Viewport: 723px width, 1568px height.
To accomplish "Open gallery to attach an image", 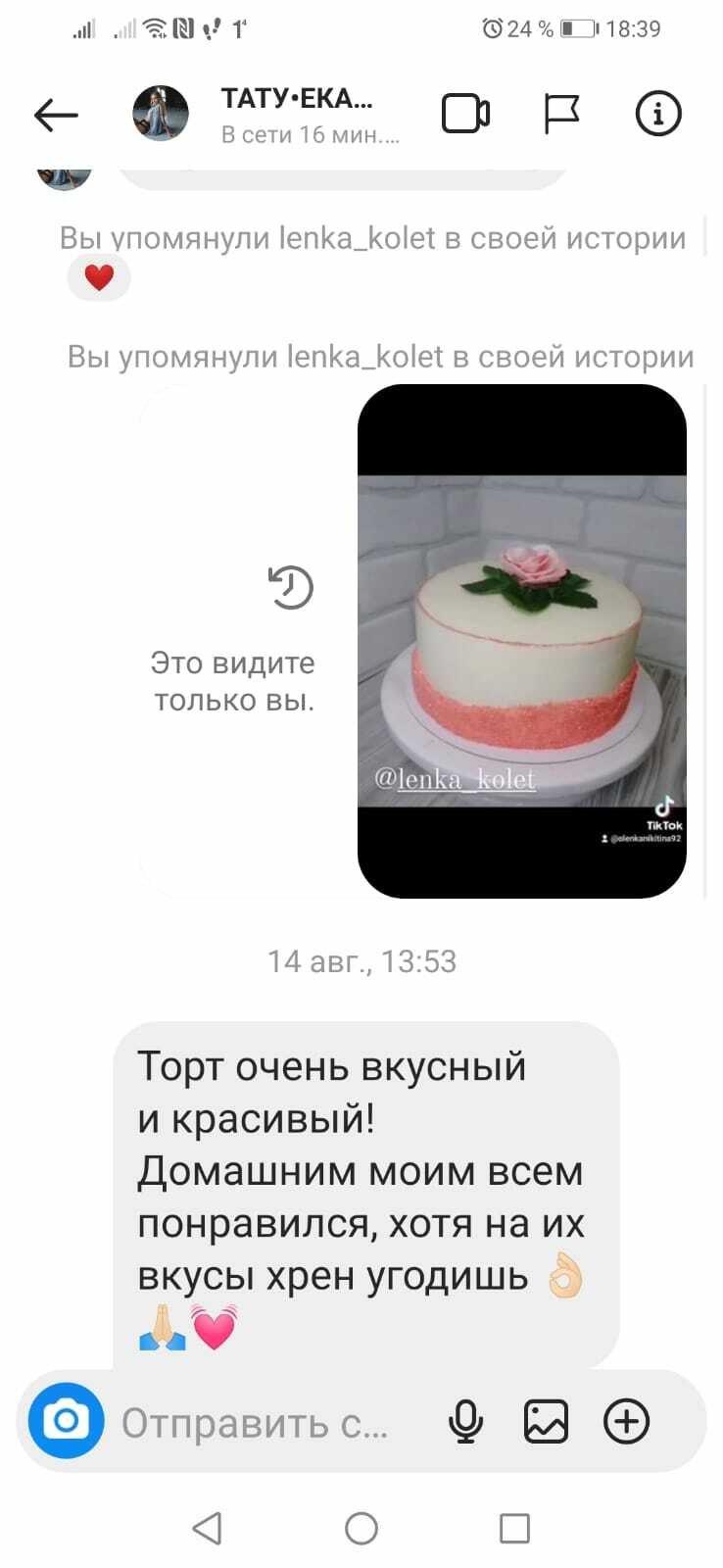I will point(546,1421).
